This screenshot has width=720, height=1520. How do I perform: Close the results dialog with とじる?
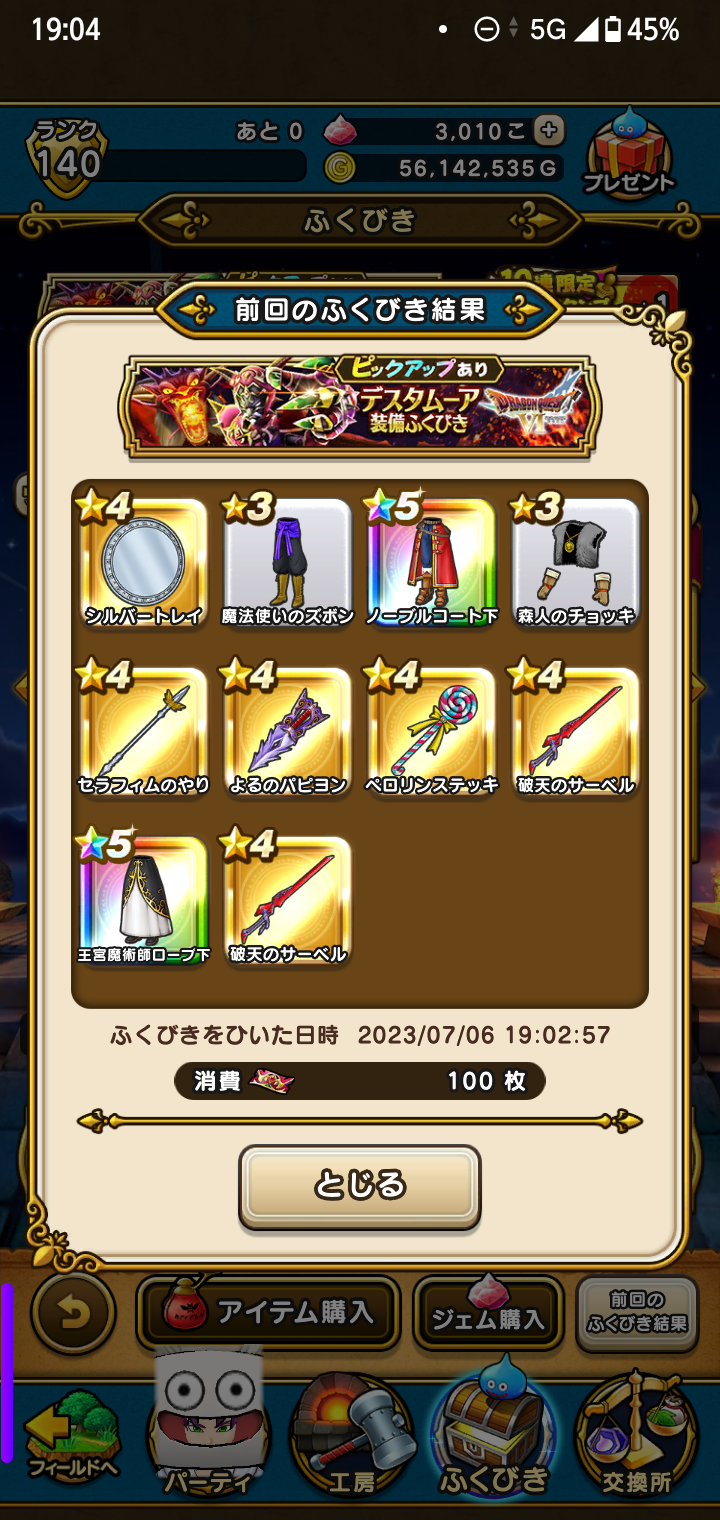(x=359, y=1187)
